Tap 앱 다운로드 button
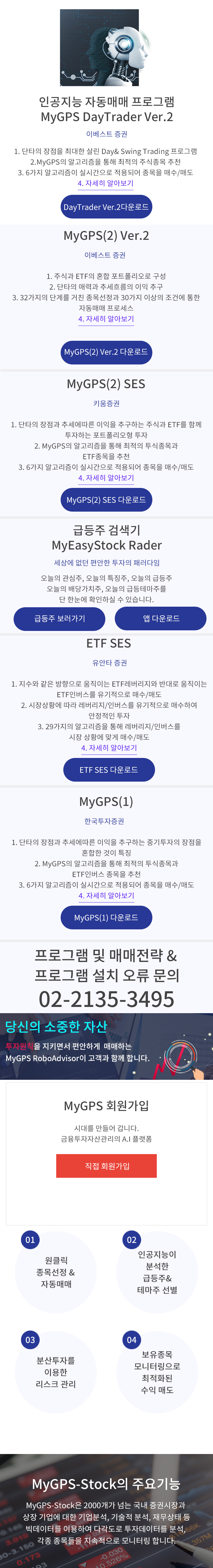This screenshot has width=213, height=1568. 161,618
